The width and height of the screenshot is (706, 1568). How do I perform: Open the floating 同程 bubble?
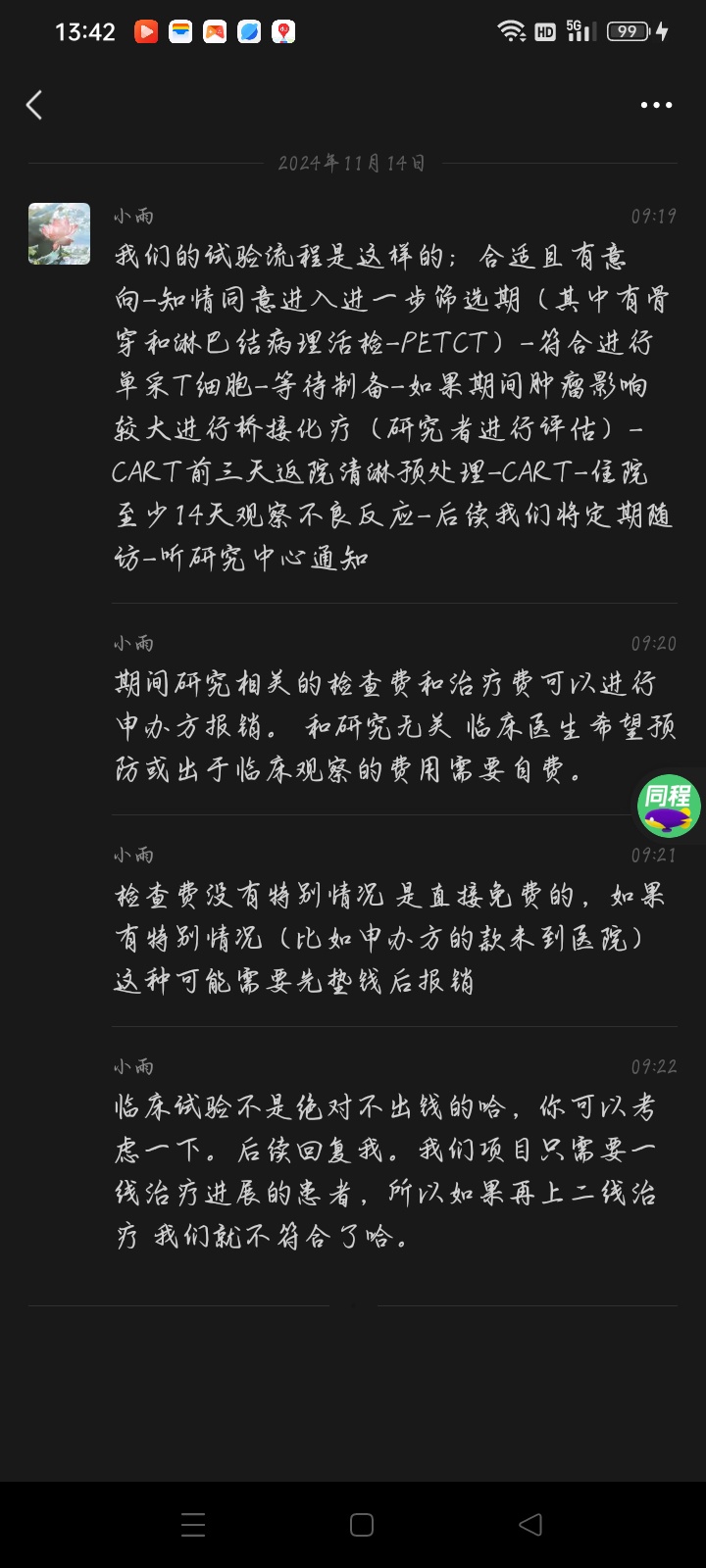[x=669, y=806]
